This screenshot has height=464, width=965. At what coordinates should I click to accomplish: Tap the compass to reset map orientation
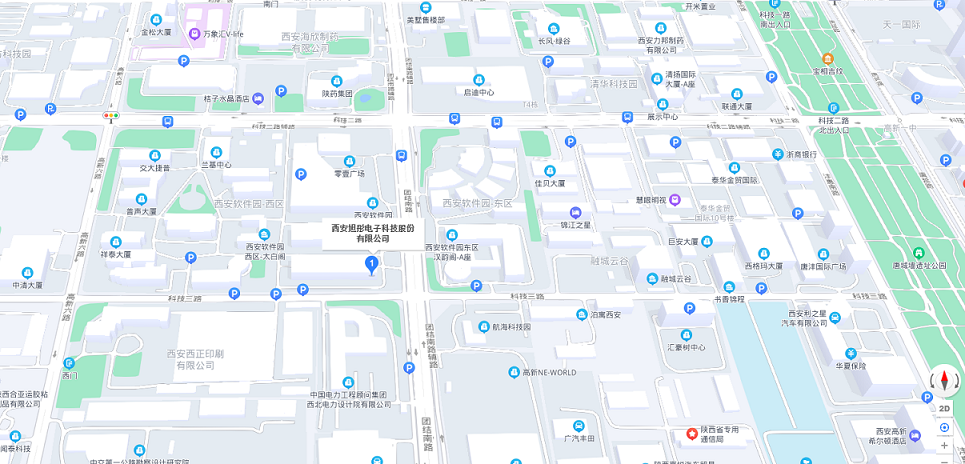(x=944, y=381)
